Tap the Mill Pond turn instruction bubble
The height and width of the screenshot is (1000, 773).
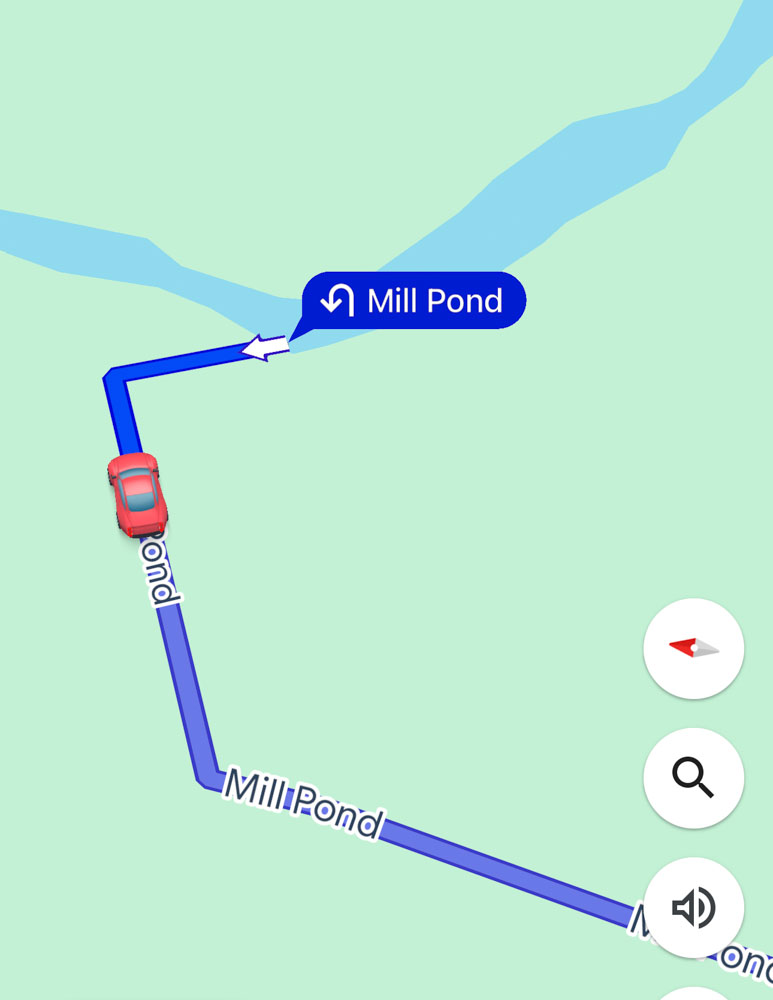point(414,300)
